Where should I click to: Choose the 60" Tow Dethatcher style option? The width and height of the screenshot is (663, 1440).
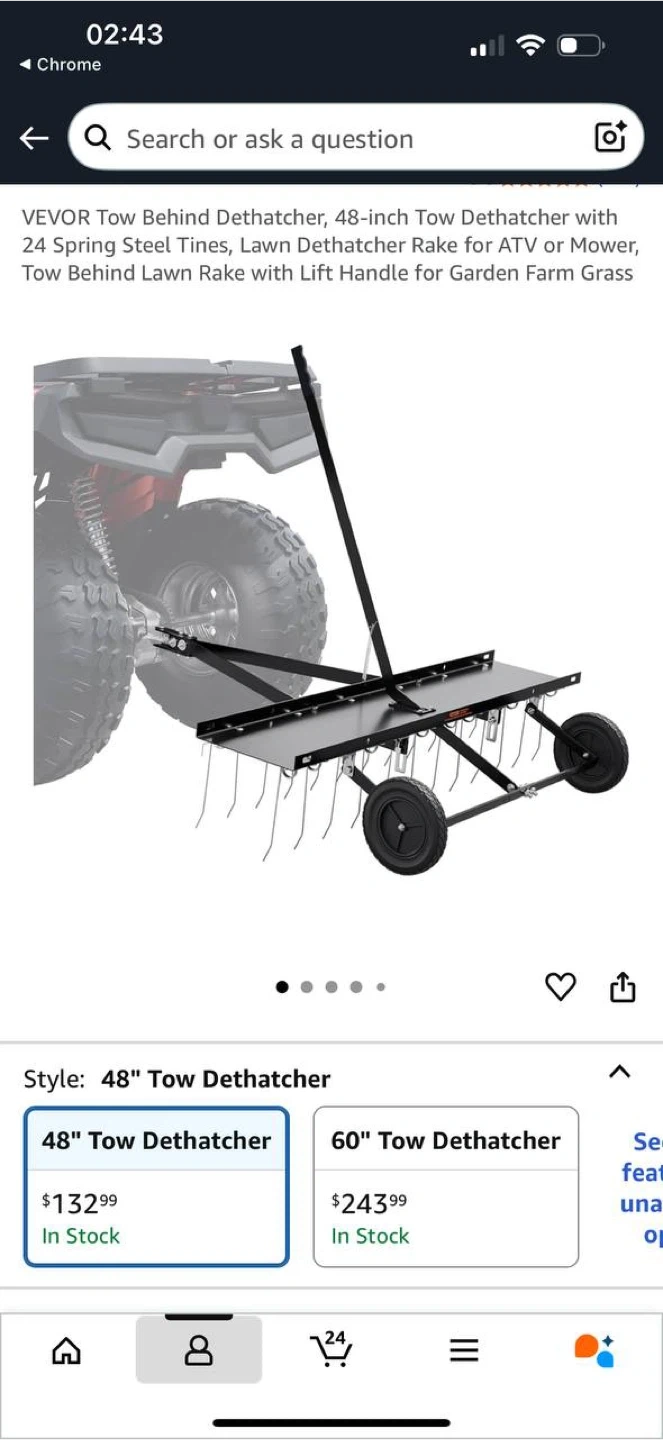pyautogui.click(x=446, y=1186)
